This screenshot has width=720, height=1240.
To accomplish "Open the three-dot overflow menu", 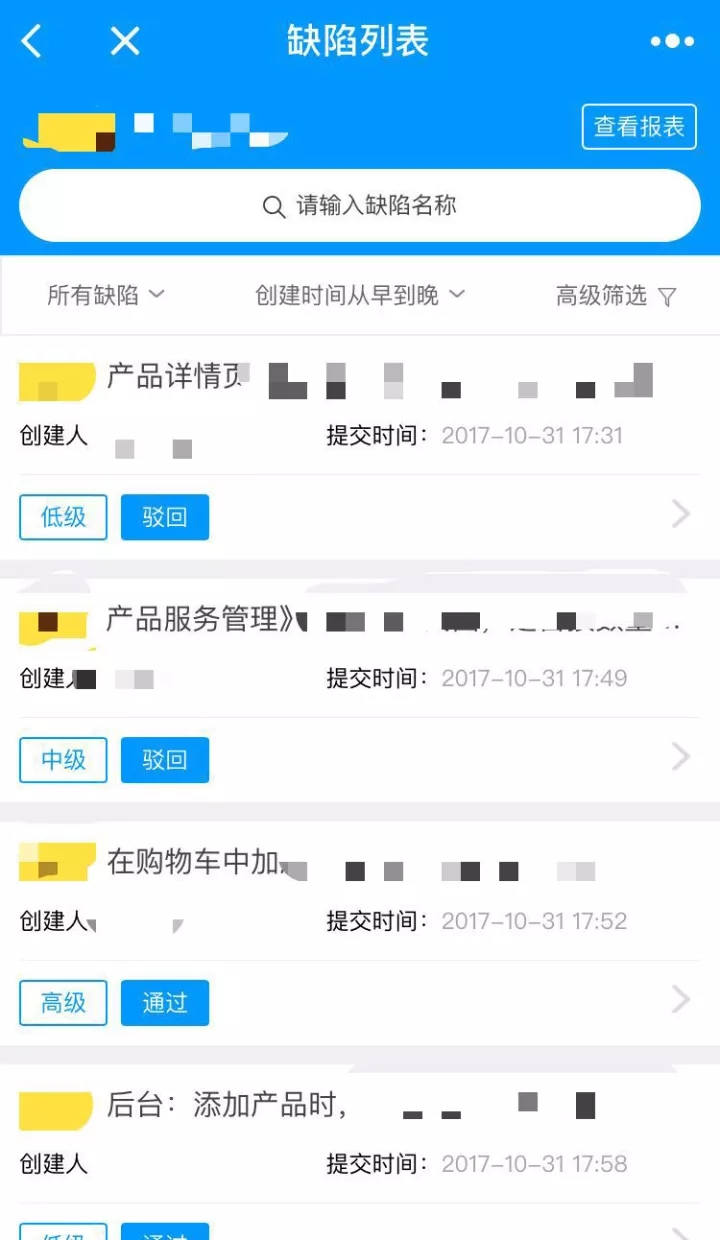I will coord(672,42).
